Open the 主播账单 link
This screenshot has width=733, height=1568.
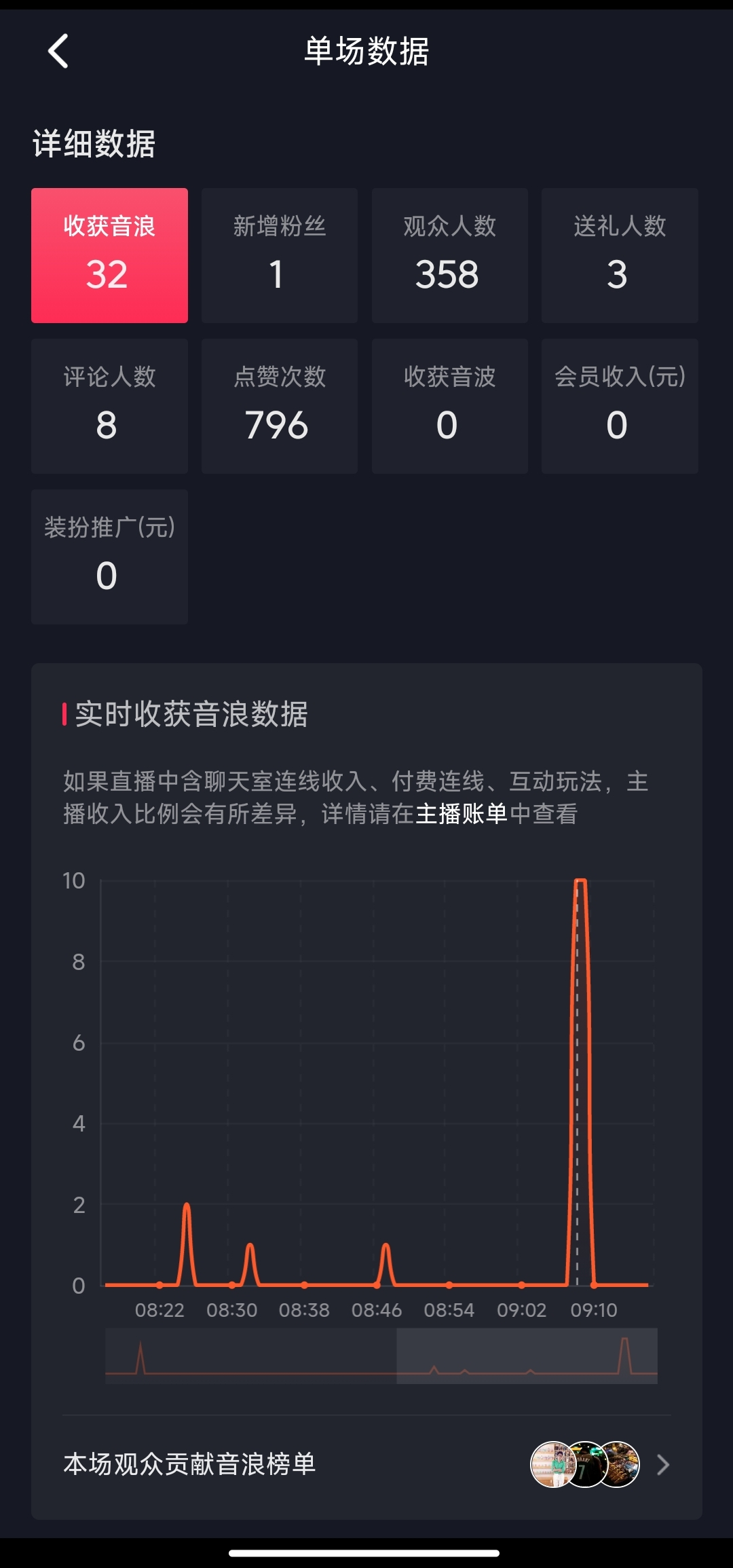(461, 813)
